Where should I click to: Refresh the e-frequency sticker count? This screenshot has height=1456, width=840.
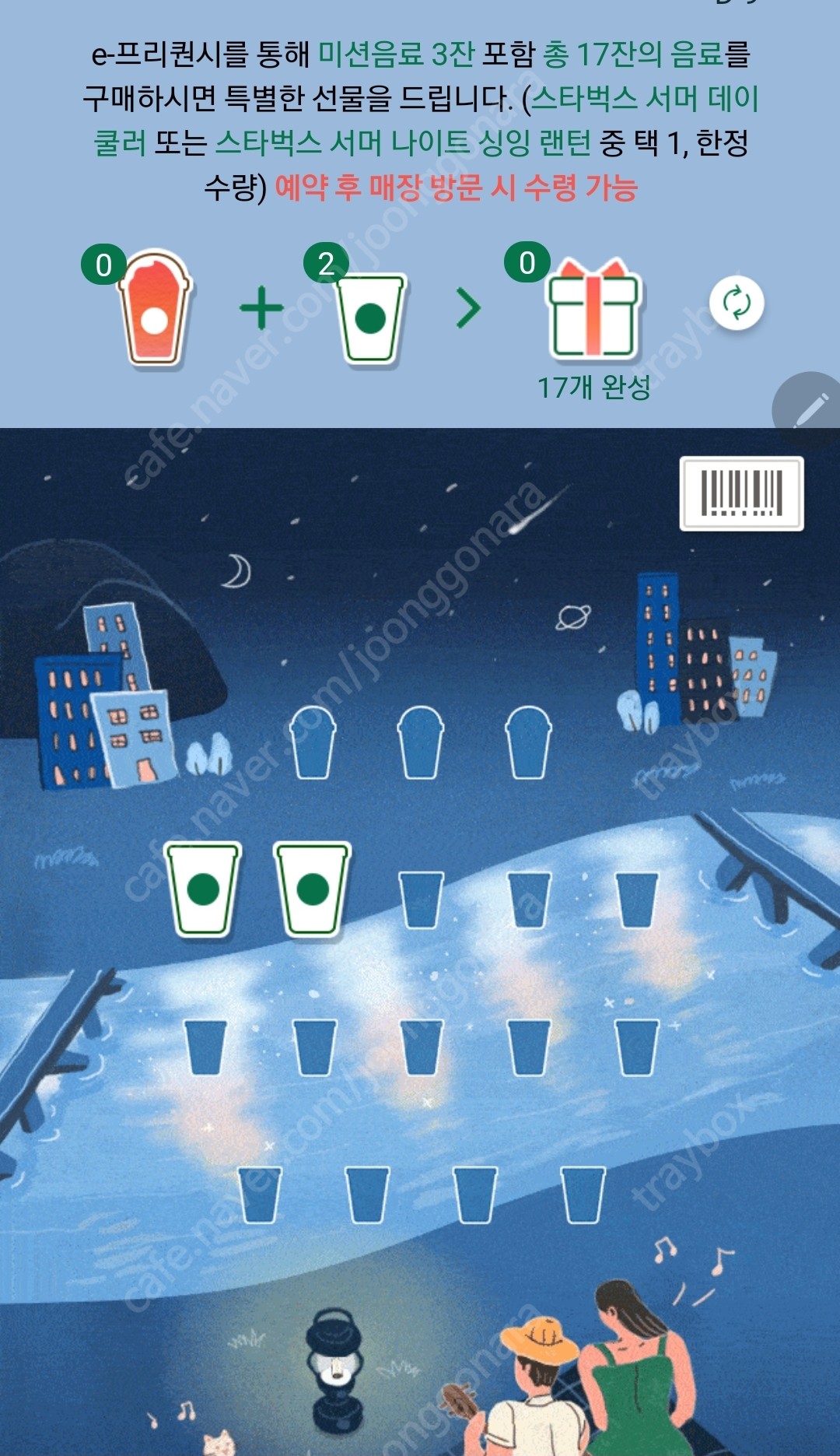pyautogui.click(x=737, y=303)
